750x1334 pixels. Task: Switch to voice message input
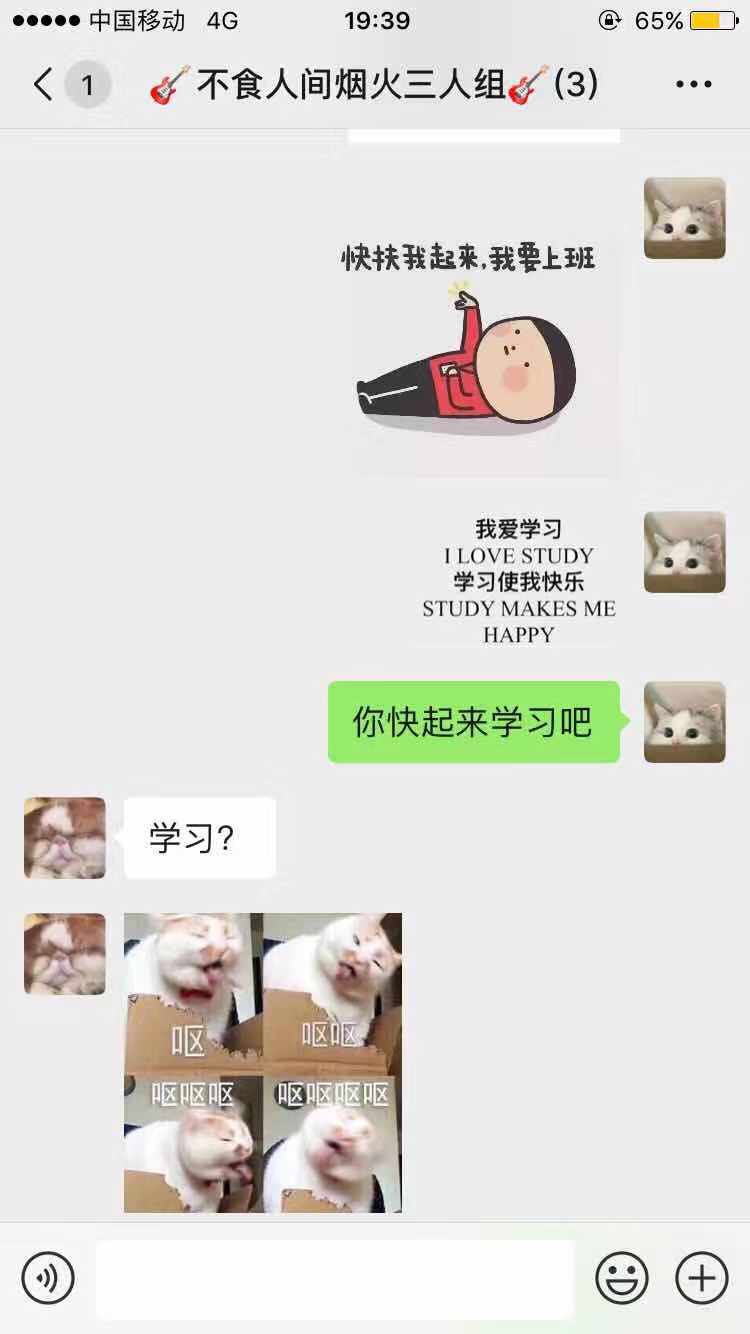[48, 1278]
